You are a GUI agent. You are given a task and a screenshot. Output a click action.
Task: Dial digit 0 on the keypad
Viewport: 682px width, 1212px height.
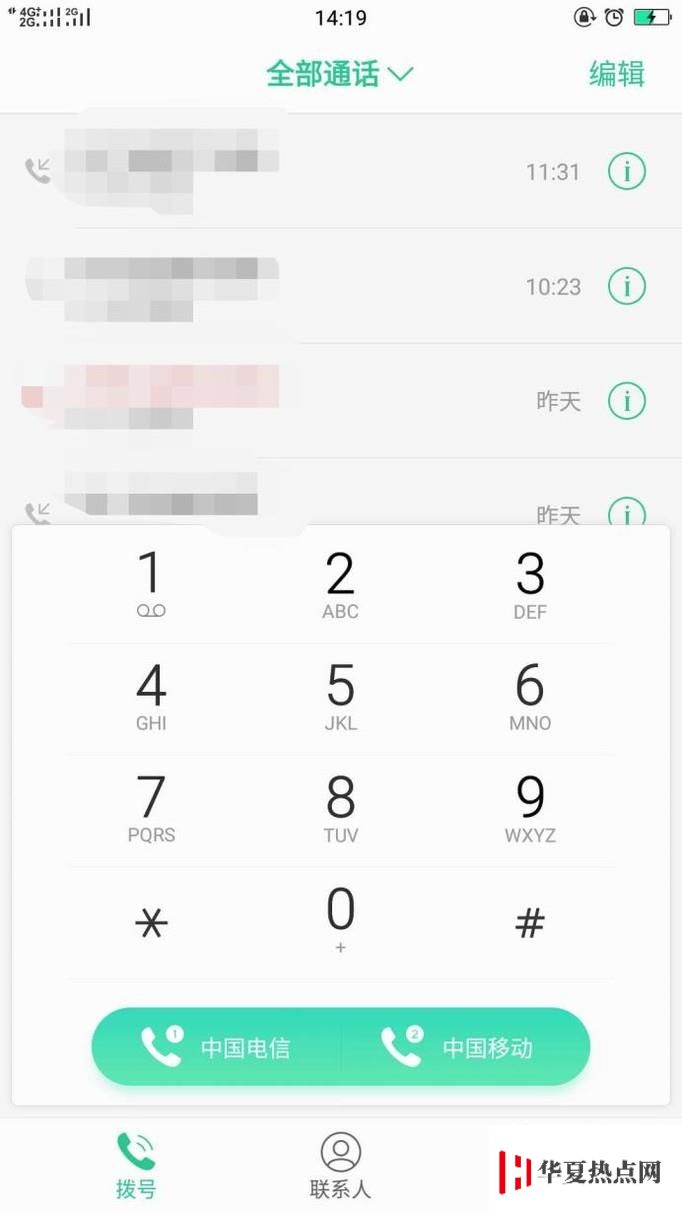pyautogui.click(x=340, y=922)
